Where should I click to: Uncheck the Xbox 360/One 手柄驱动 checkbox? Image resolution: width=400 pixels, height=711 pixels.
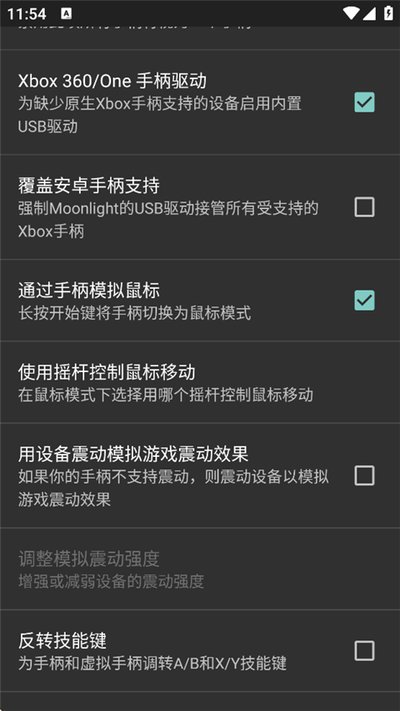364,102
